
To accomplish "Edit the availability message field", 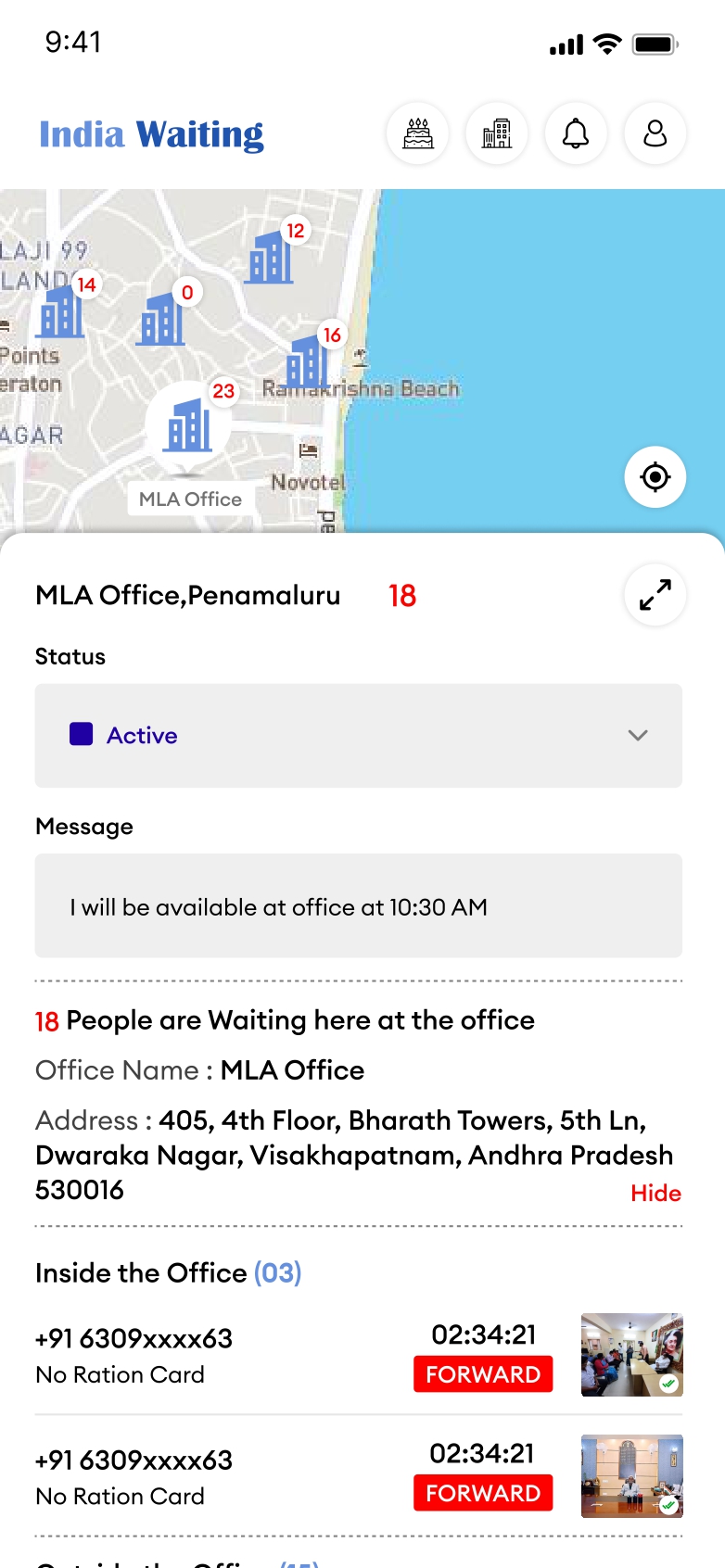I will (x=358, y=906).
